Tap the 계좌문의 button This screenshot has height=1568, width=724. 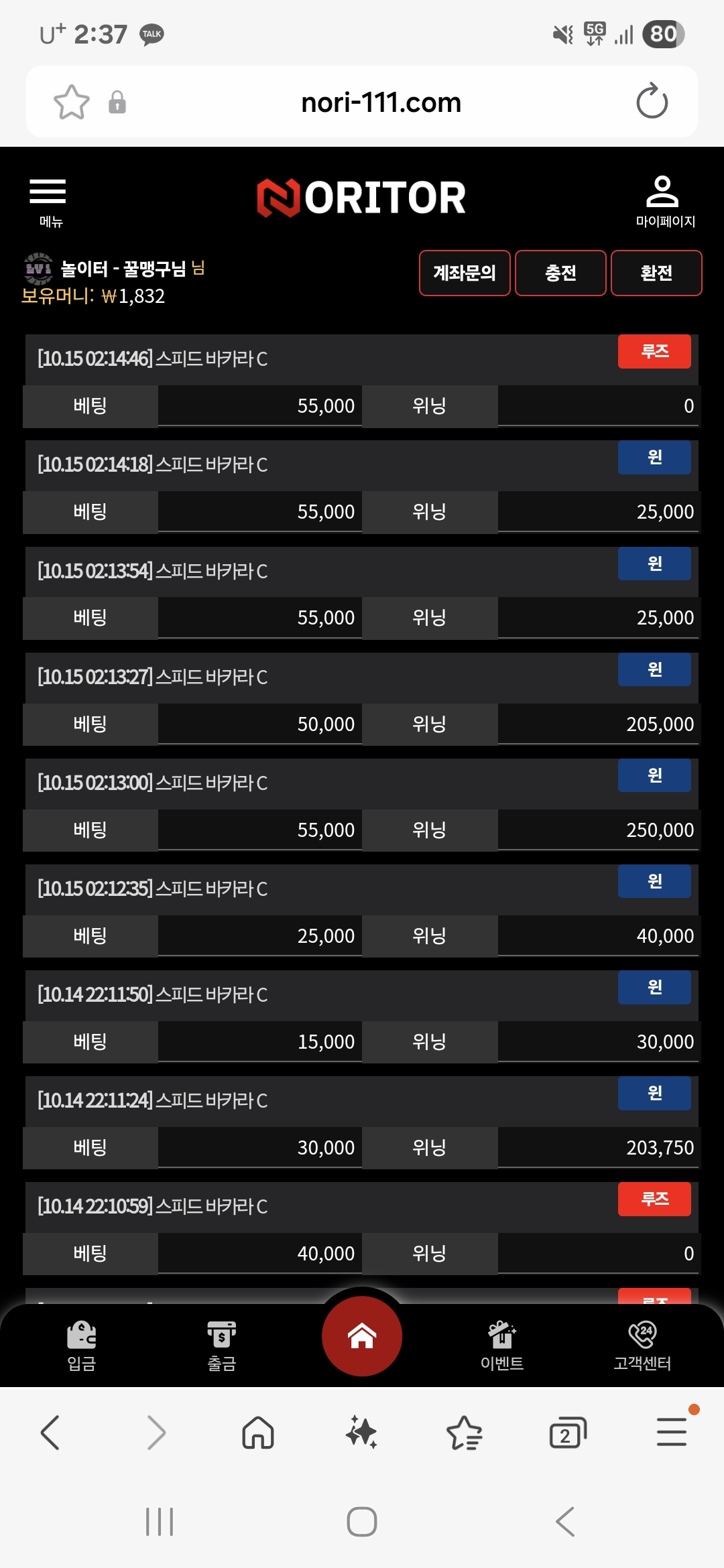coord(465,273)
